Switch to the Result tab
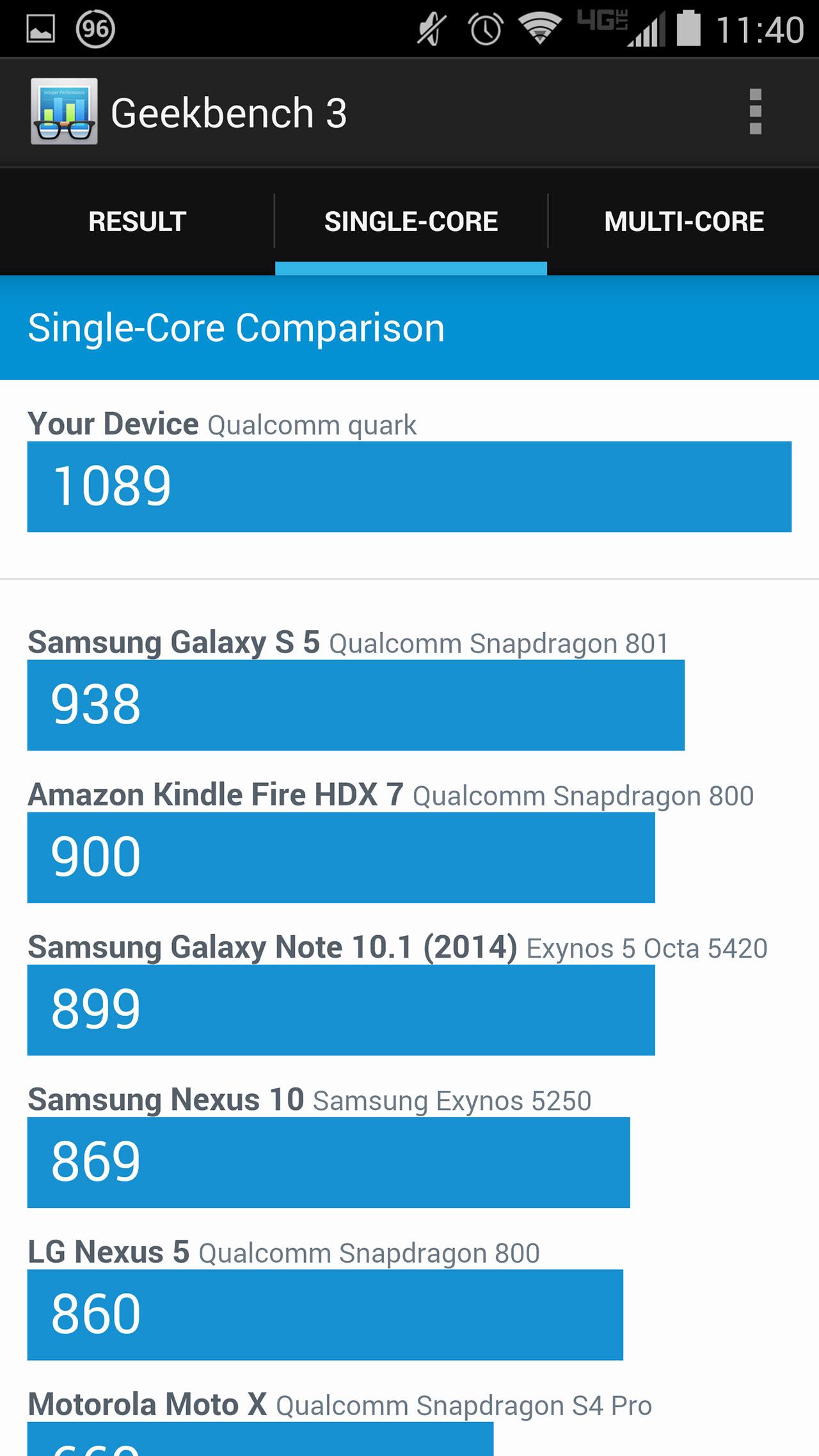The height and width of the screenshot is (1456, 819). click(x=137, y=222)
